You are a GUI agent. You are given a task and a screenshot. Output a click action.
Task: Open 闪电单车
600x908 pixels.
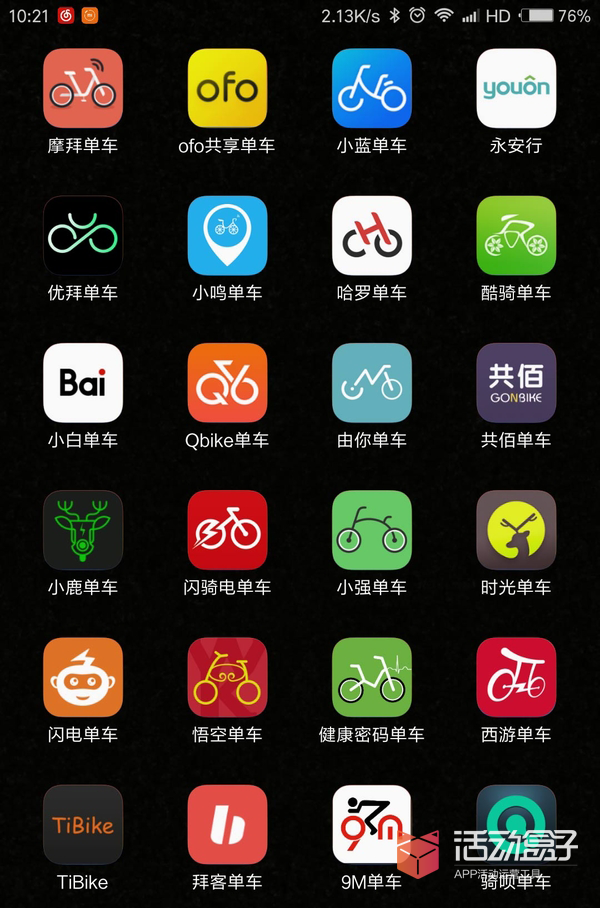(83, 677)
